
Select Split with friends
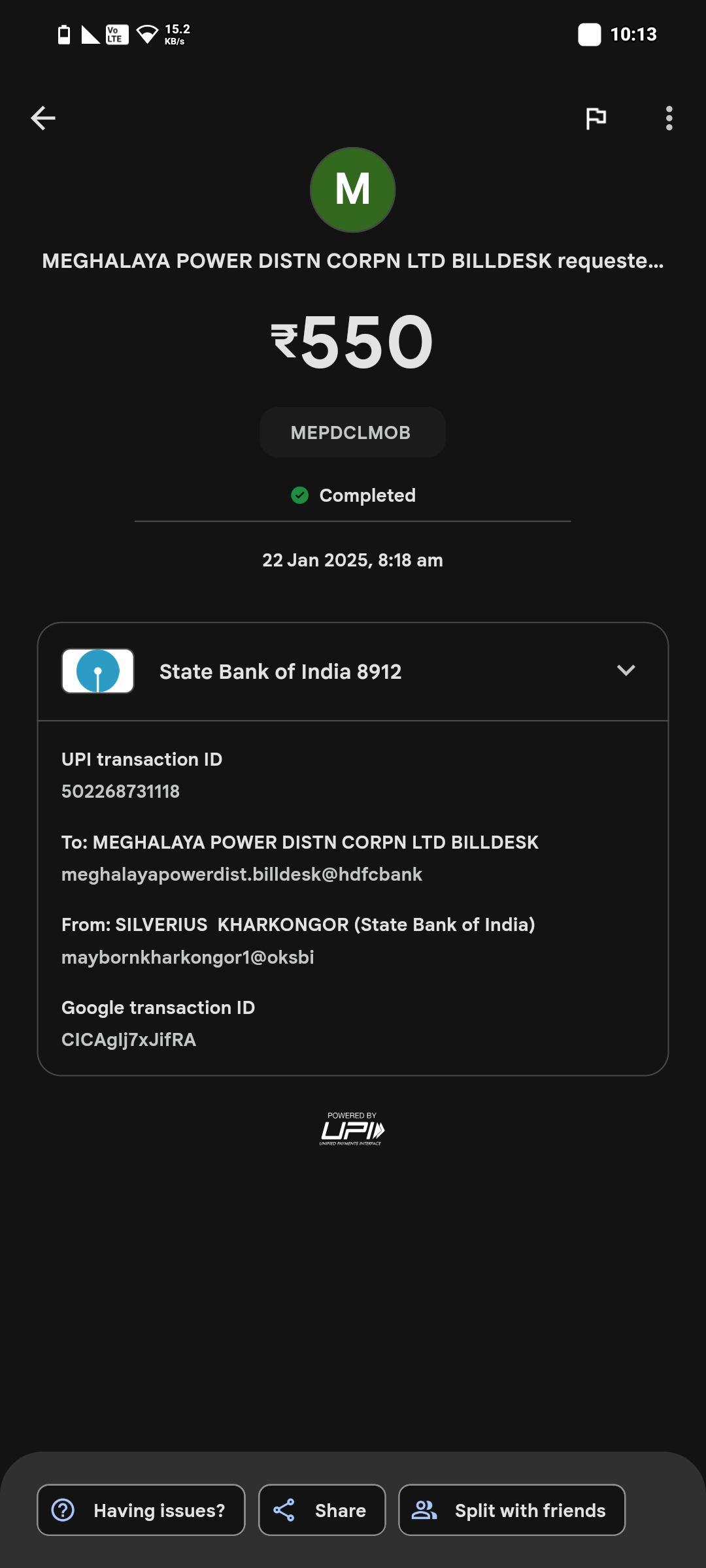(x=511, y=1510)
